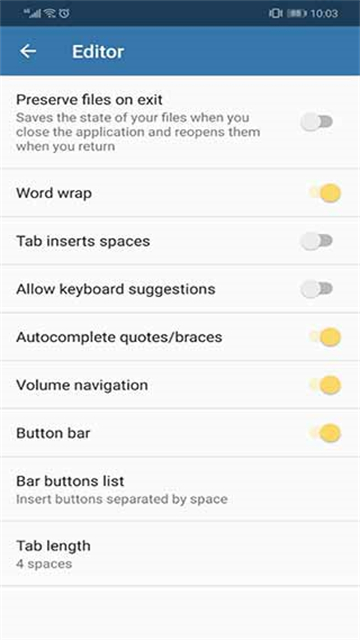Go back from Editor settings
Screen dimensions: 360x640
click(28, 51)
